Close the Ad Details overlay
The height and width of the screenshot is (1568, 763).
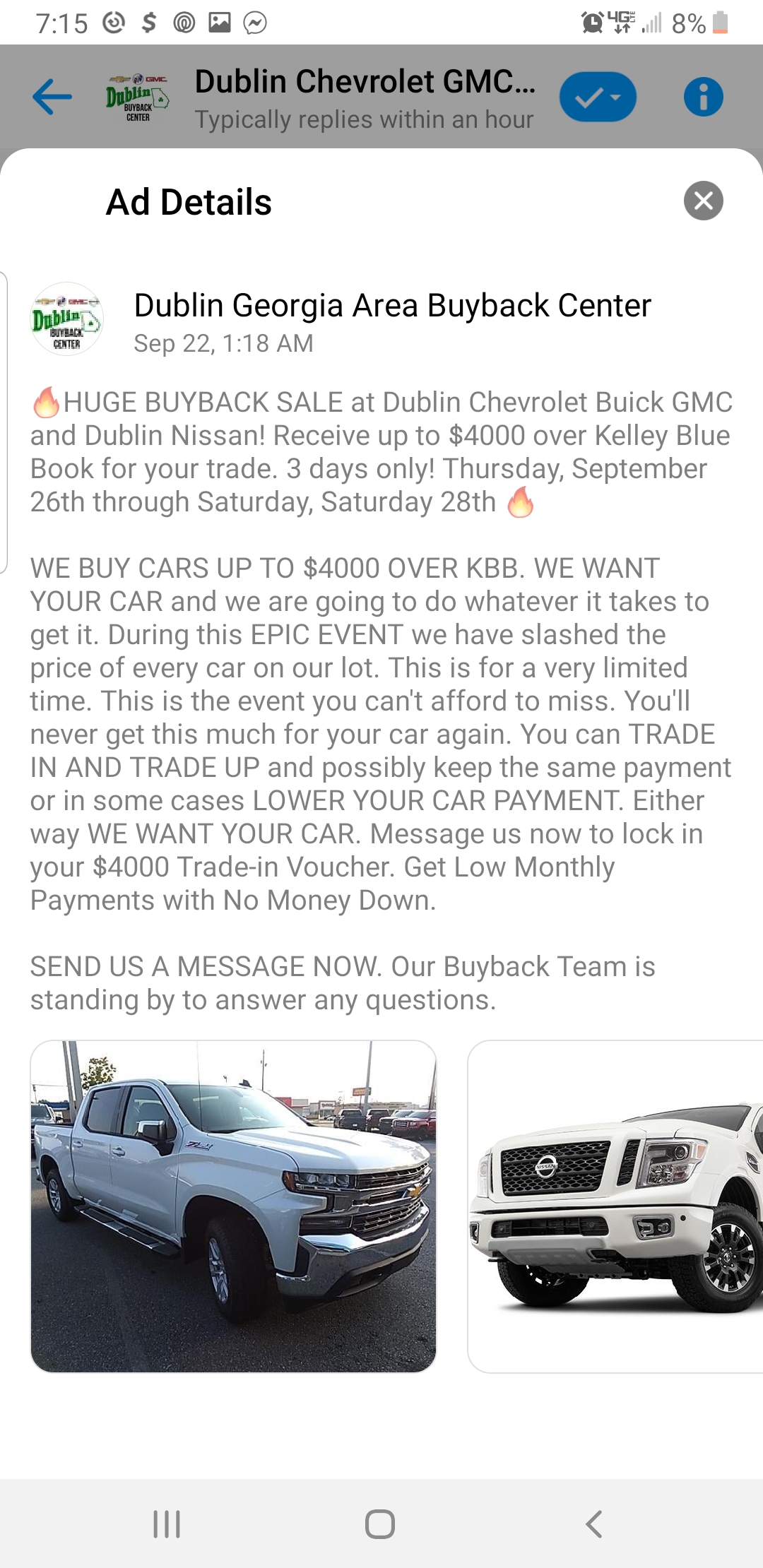point(703,201)
